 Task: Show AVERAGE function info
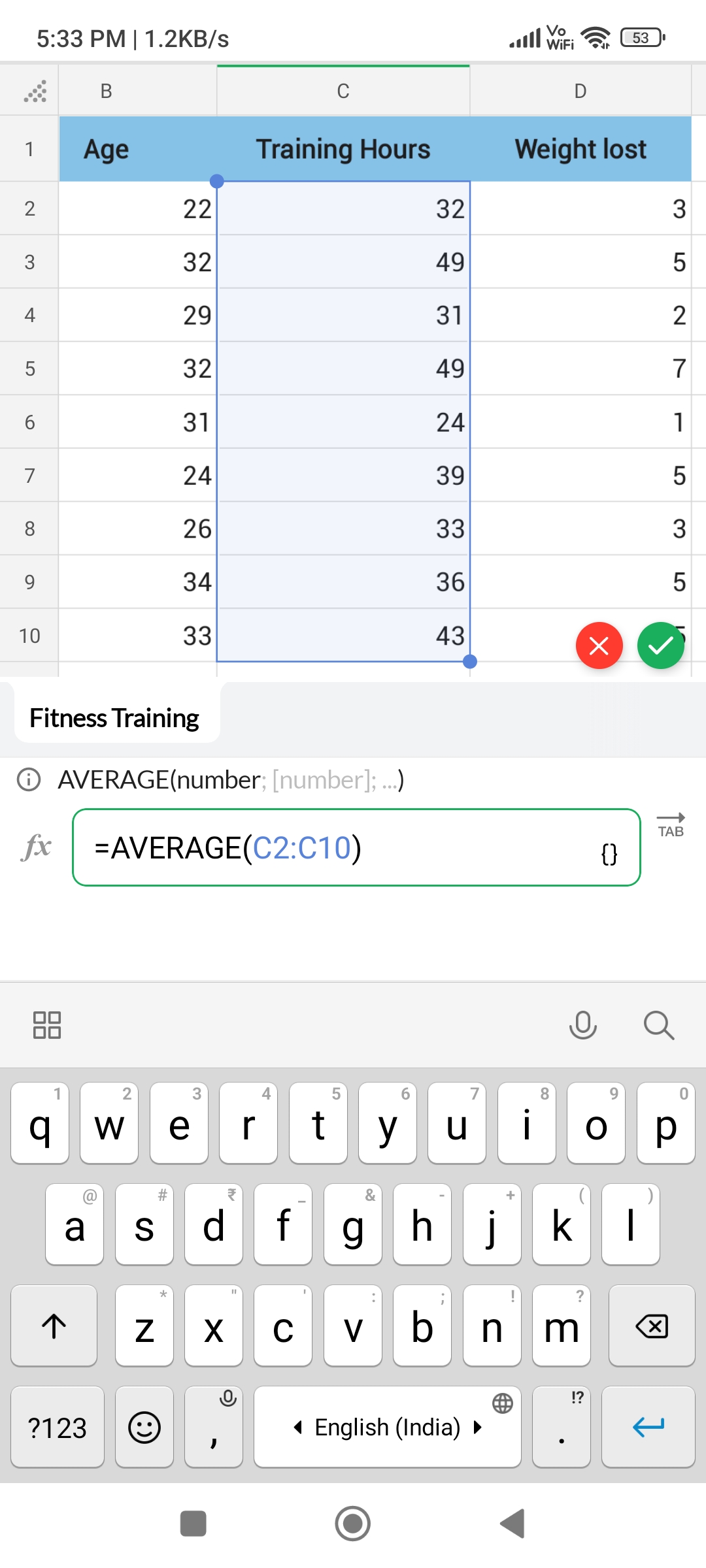[x=29, y=779]
